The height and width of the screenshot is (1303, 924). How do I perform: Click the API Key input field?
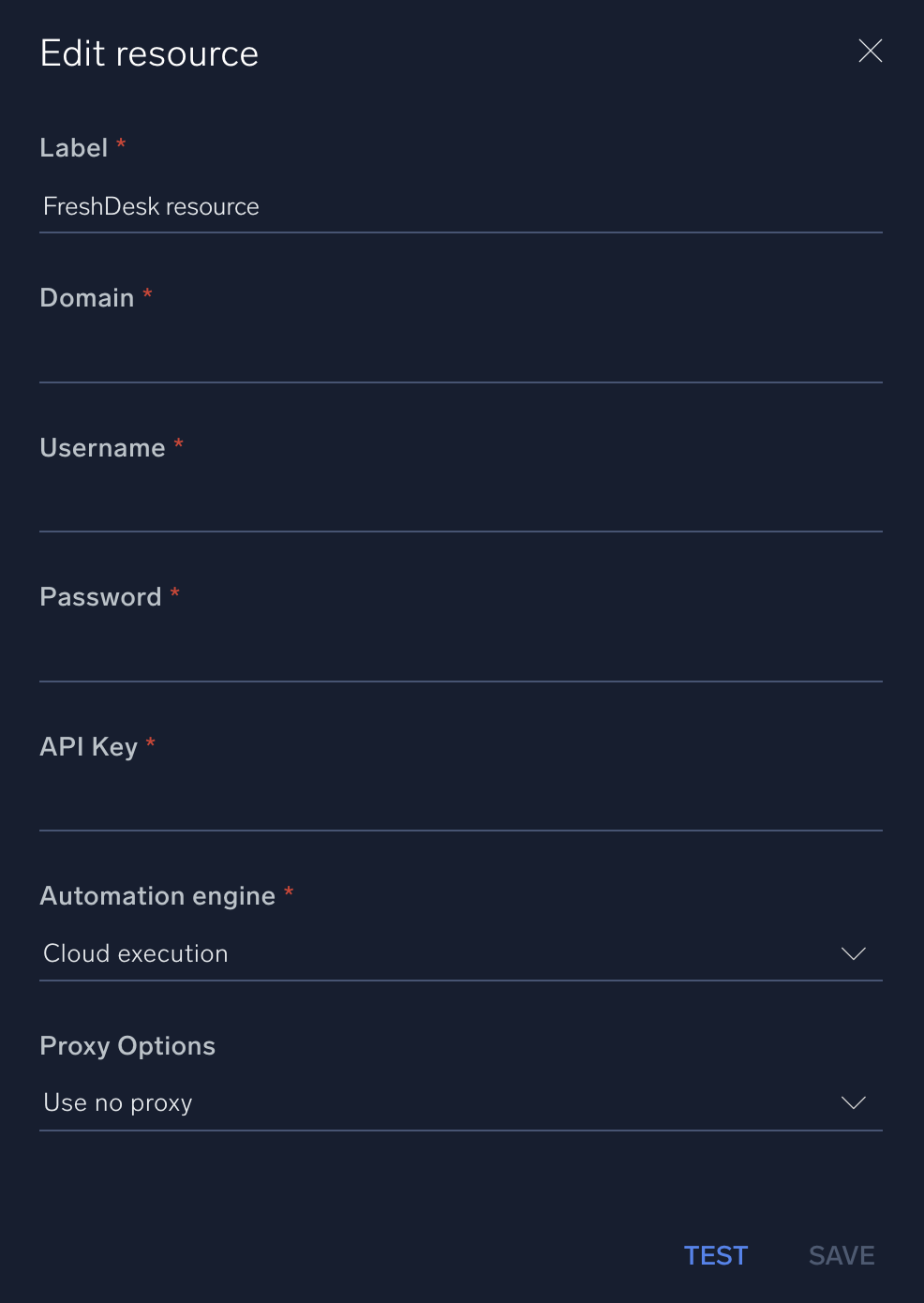click(459, 814)
